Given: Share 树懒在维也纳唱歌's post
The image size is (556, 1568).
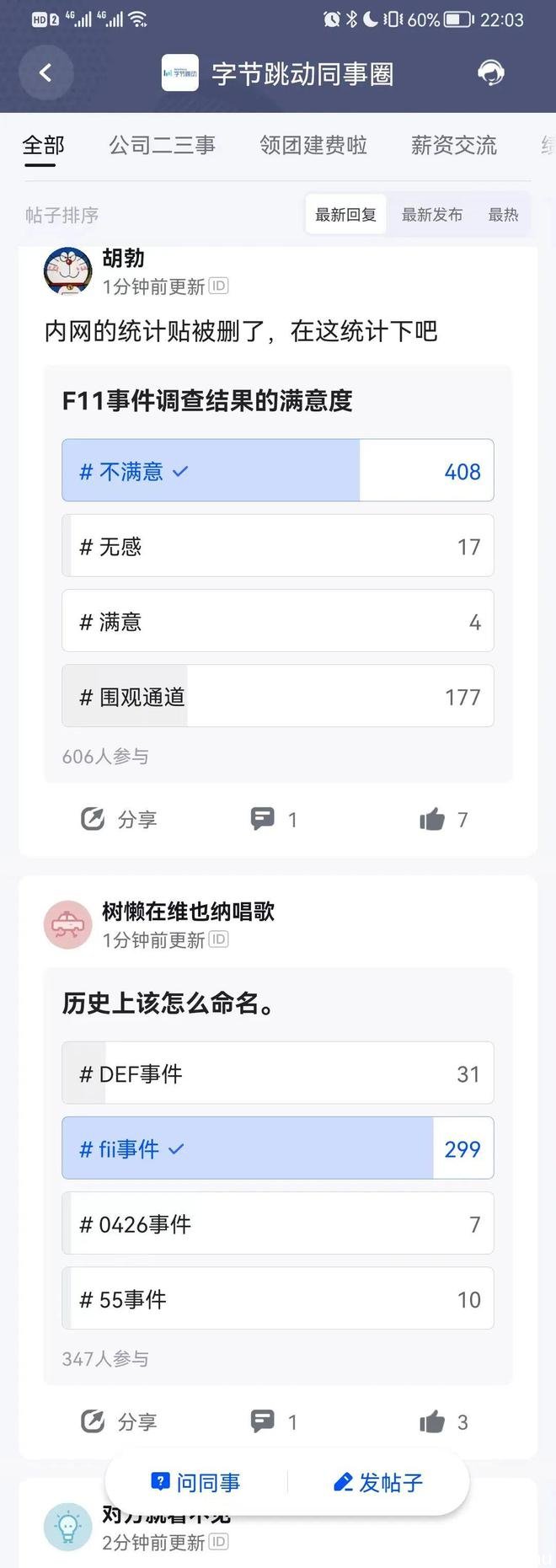Looking at the screenshot, I should pyautogui.click(x=119, y=1421).
